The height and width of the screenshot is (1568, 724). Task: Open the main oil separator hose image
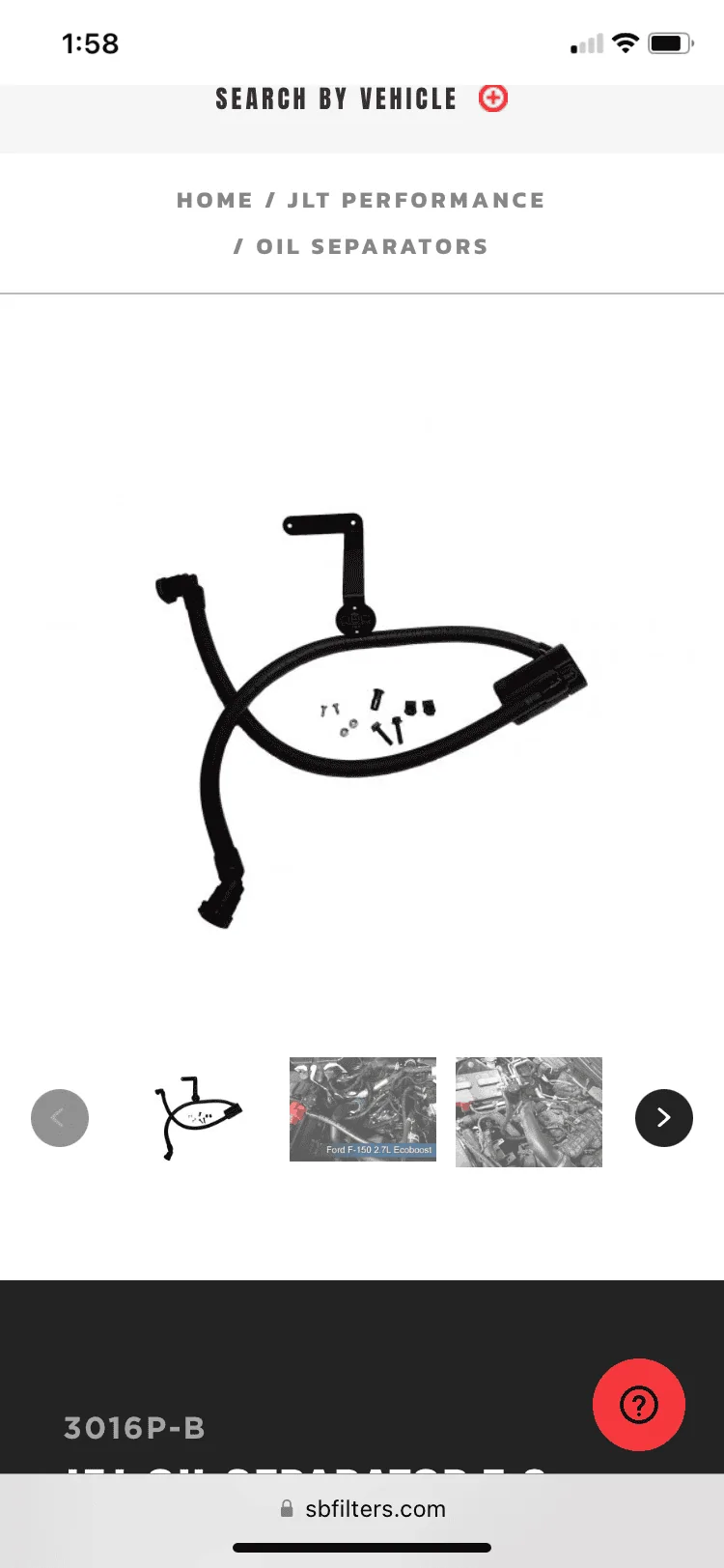tap(370, 718)
